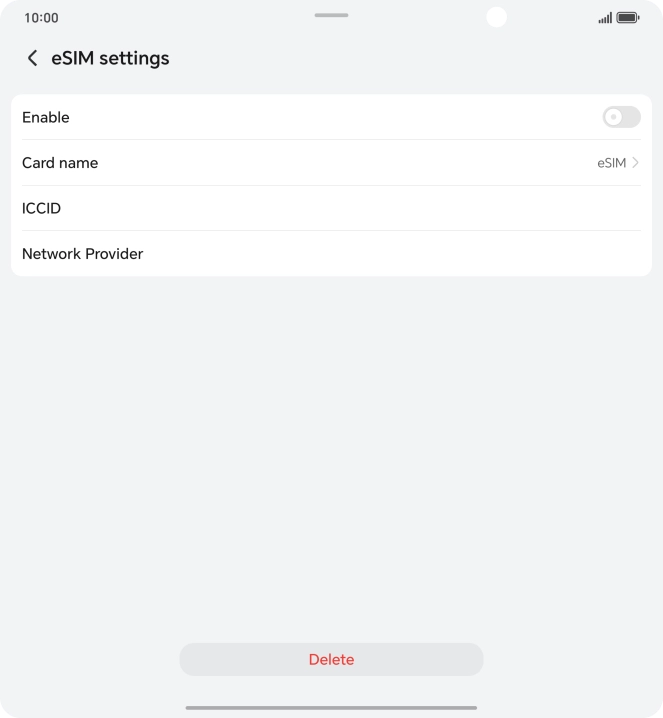The image size is (663, 718).
Task: Open the Card name setting
Action: click(x=330, y=163)
